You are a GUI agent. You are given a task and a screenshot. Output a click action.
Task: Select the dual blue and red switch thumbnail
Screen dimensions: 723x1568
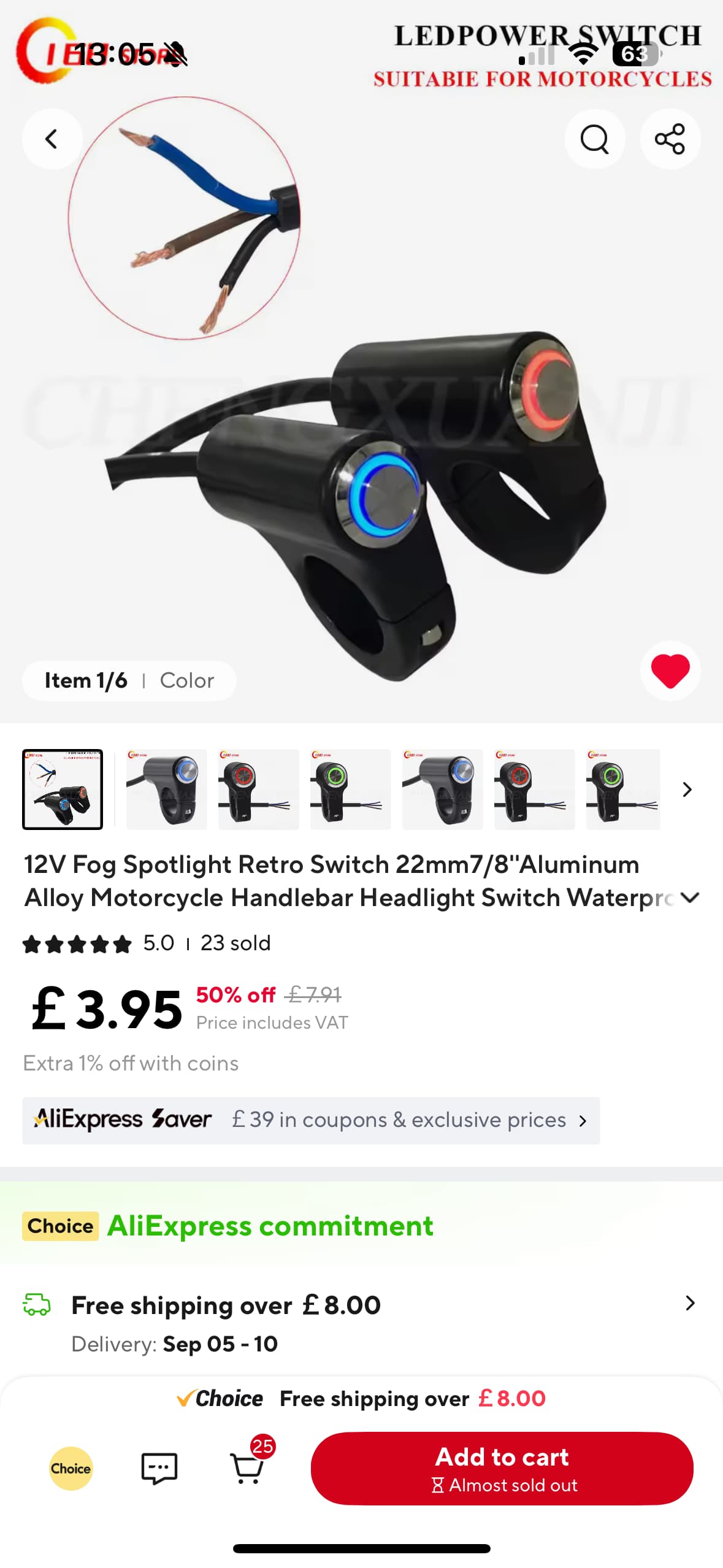pos(63,789)
